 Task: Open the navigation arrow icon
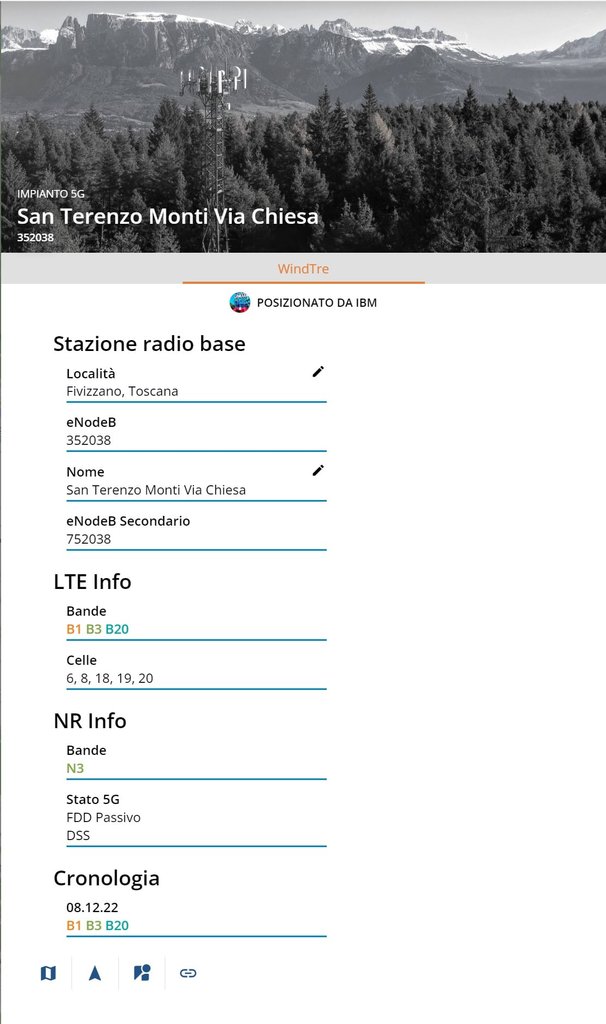[95, 973]
